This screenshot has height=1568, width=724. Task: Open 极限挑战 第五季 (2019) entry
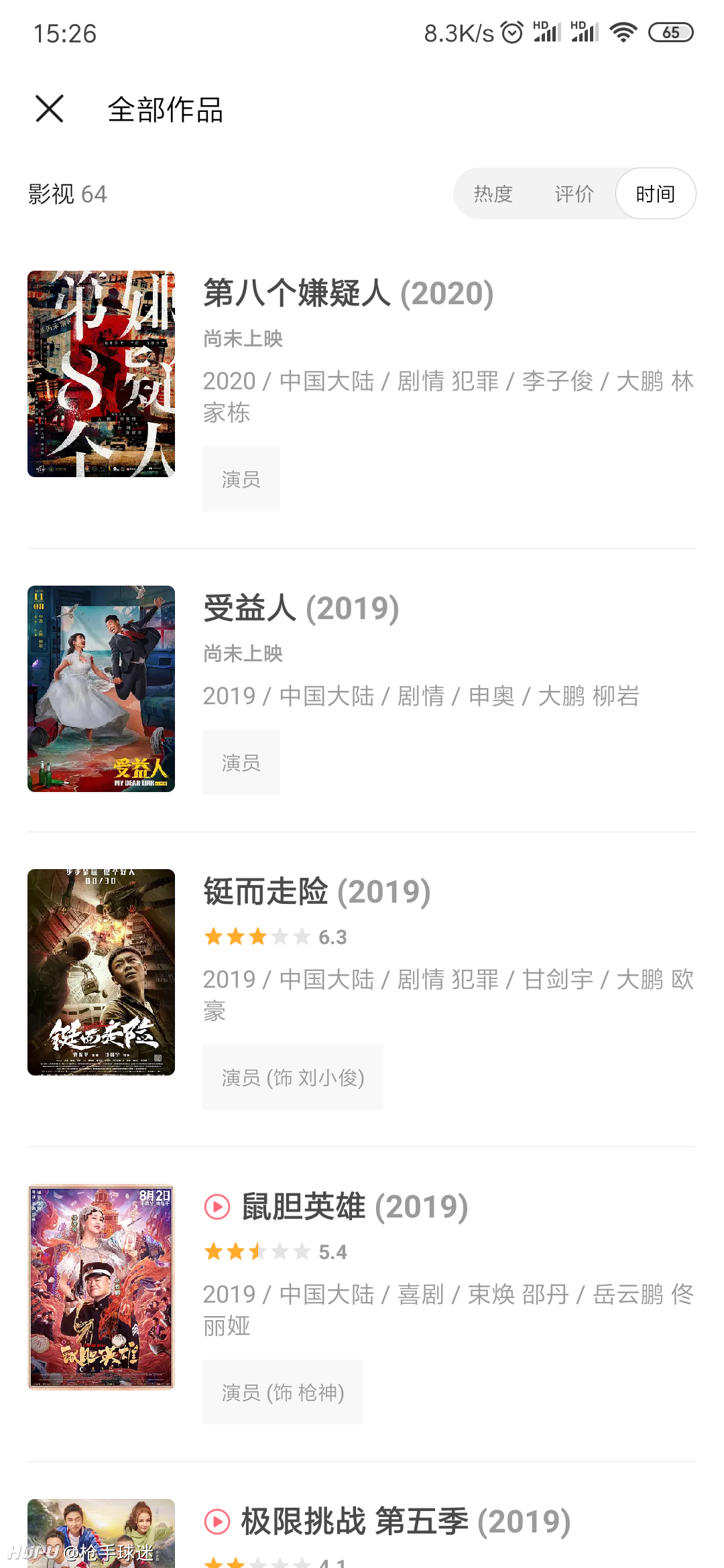tap(406, 1521)
